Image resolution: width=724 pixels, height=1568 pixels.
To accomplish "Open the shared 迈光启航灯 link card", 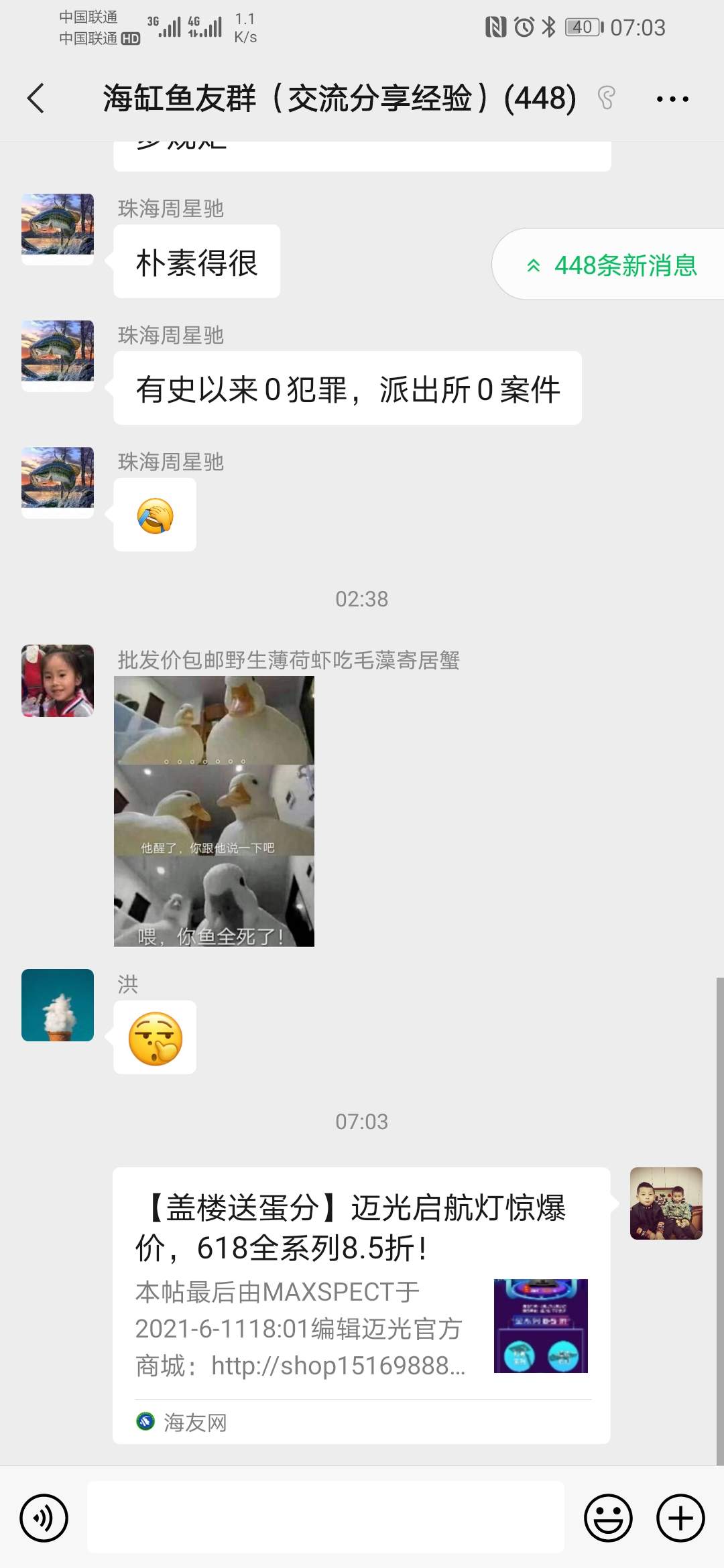I will [x=361, y=1304].
